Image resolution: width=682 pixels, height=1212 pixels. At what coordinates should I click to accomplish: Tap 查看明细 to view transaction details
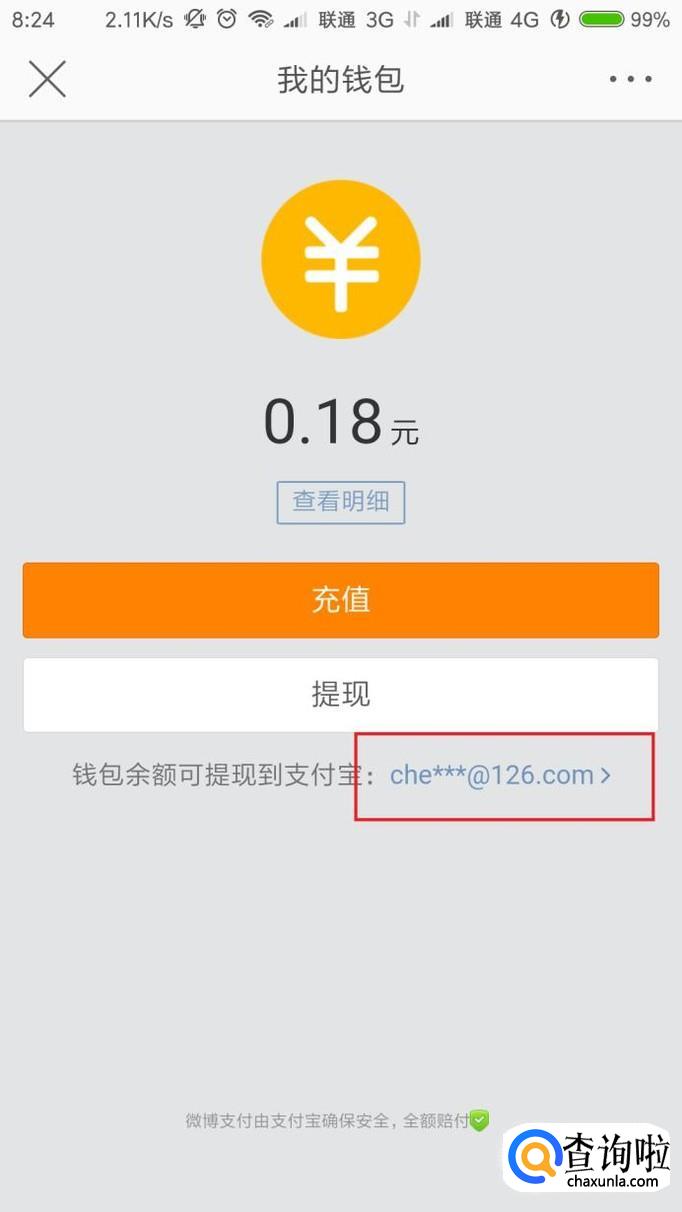pyautogui.click(x=341, y=502)
